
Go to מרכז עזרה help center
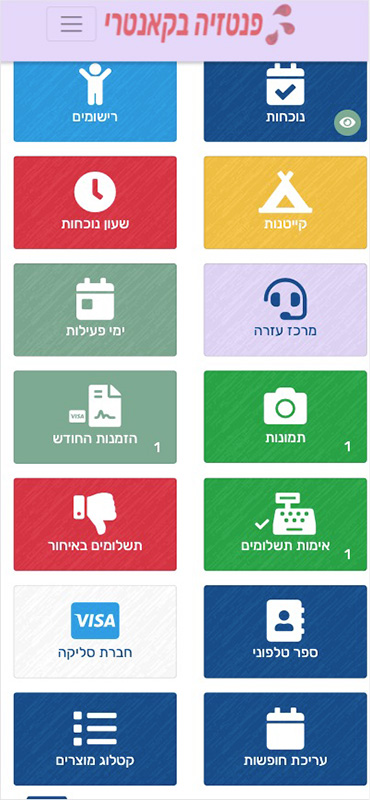tap(285, 310)
